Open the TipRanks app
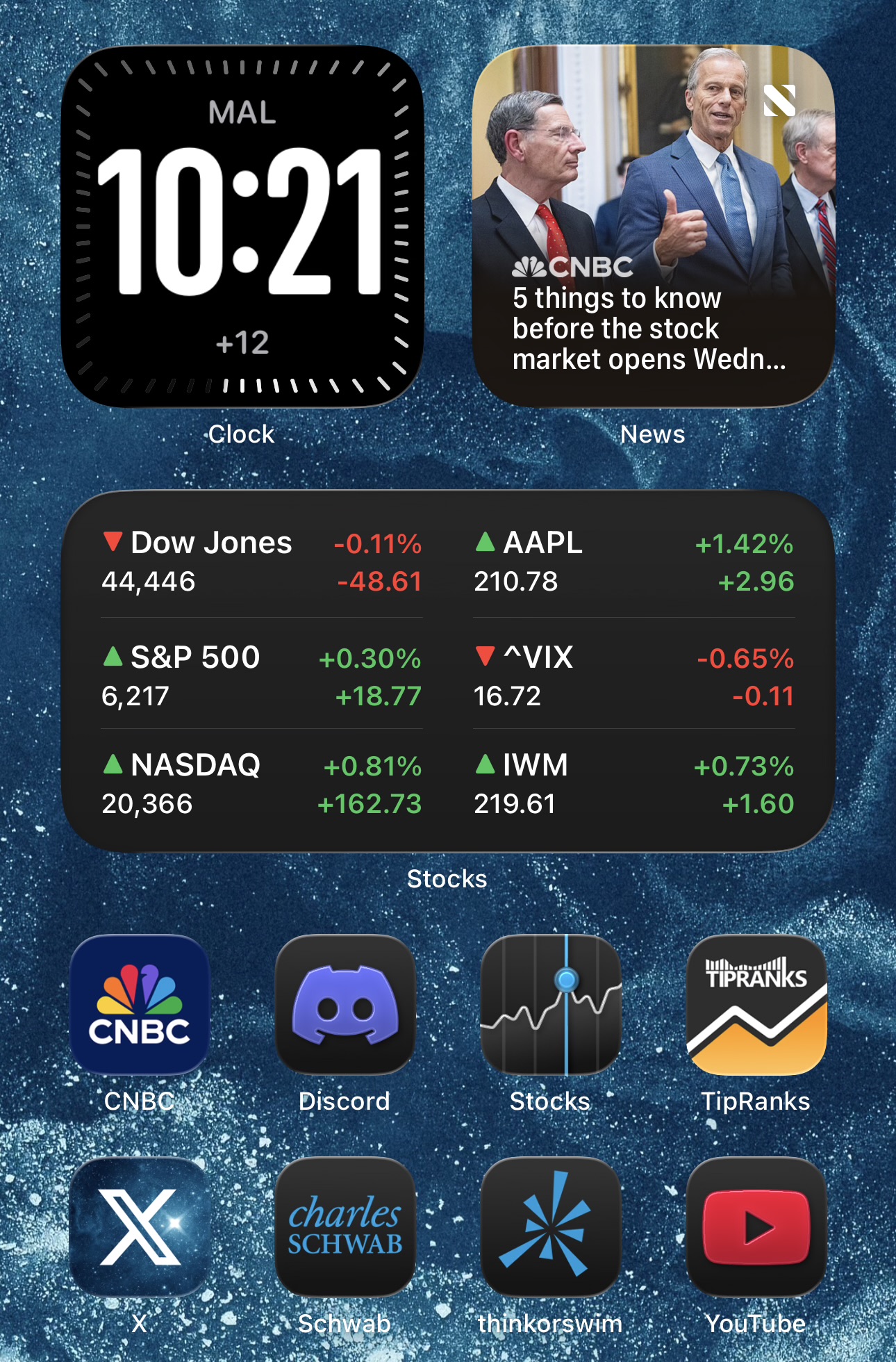 click(x=756, y=1004)
